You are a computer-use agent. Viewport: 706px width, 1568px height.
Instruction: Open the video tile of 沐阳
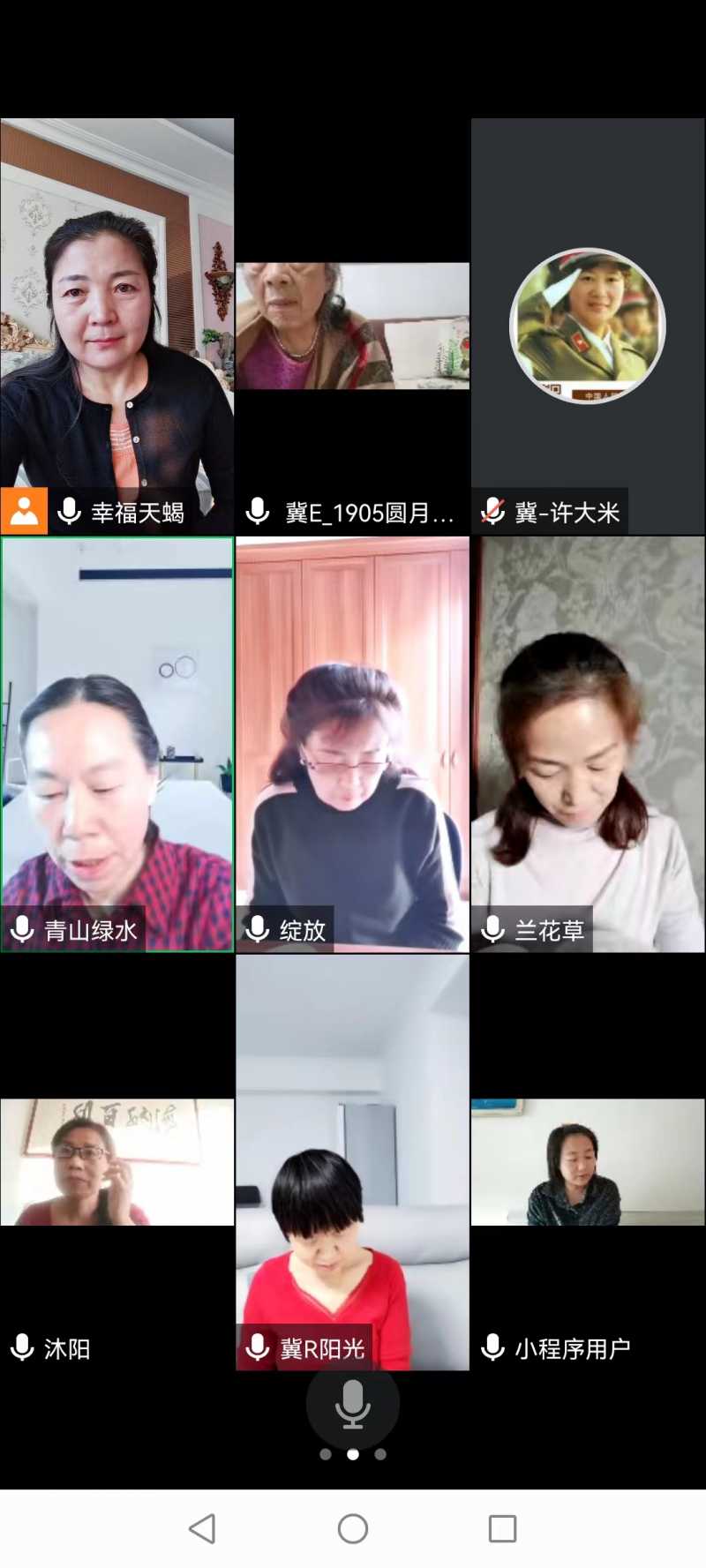point(116,1161)
